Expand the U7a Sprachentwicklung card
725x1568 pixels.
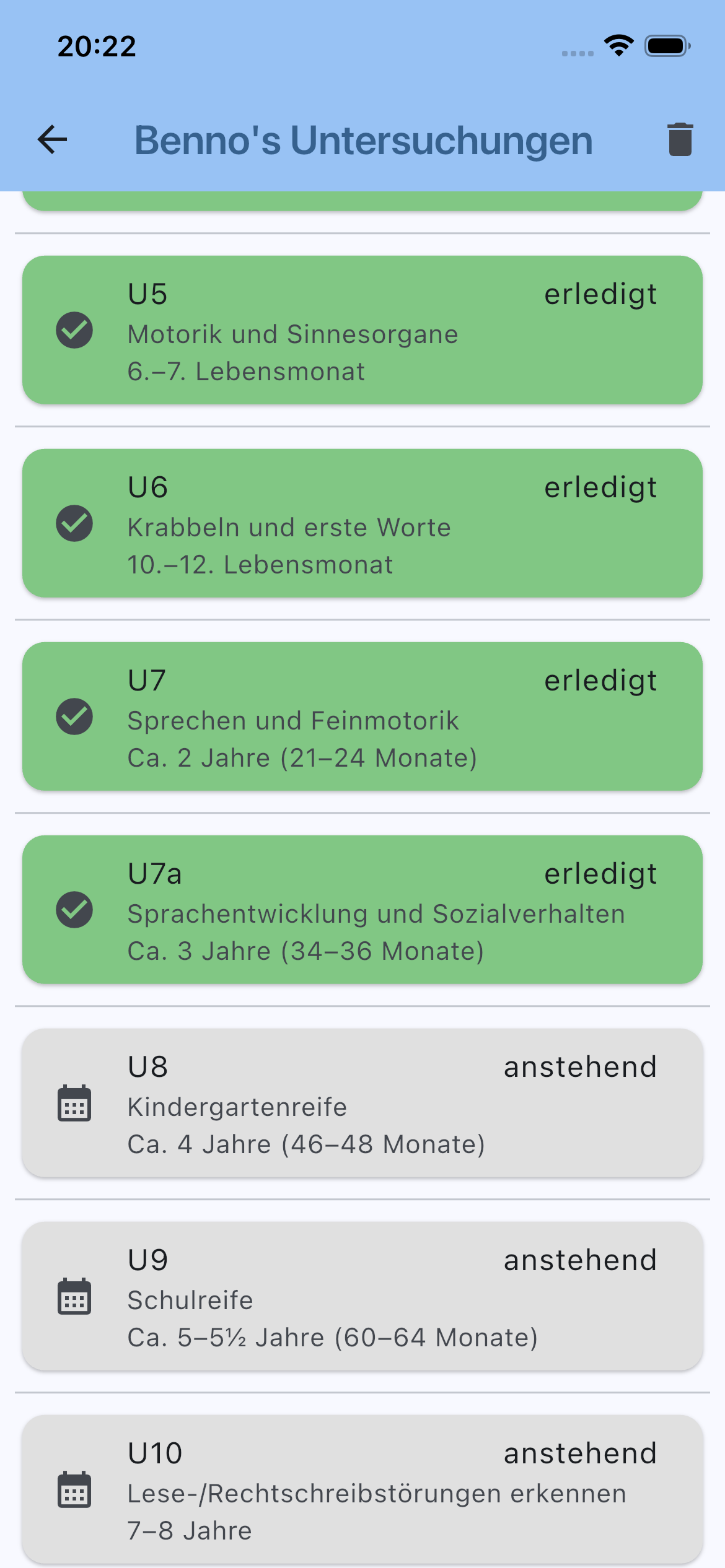click(362, 910)
